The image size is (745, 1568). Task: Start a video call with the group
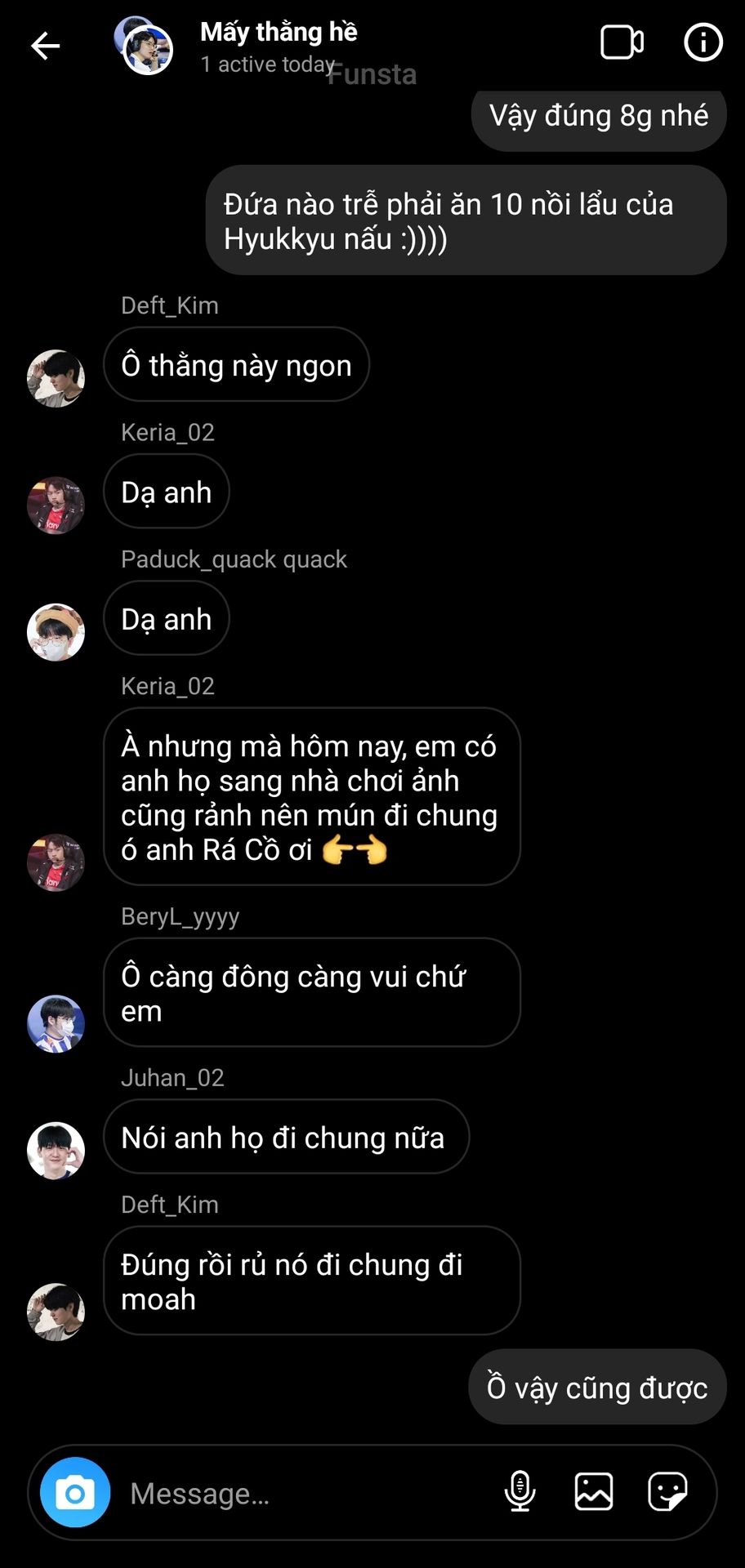(622, 42)
